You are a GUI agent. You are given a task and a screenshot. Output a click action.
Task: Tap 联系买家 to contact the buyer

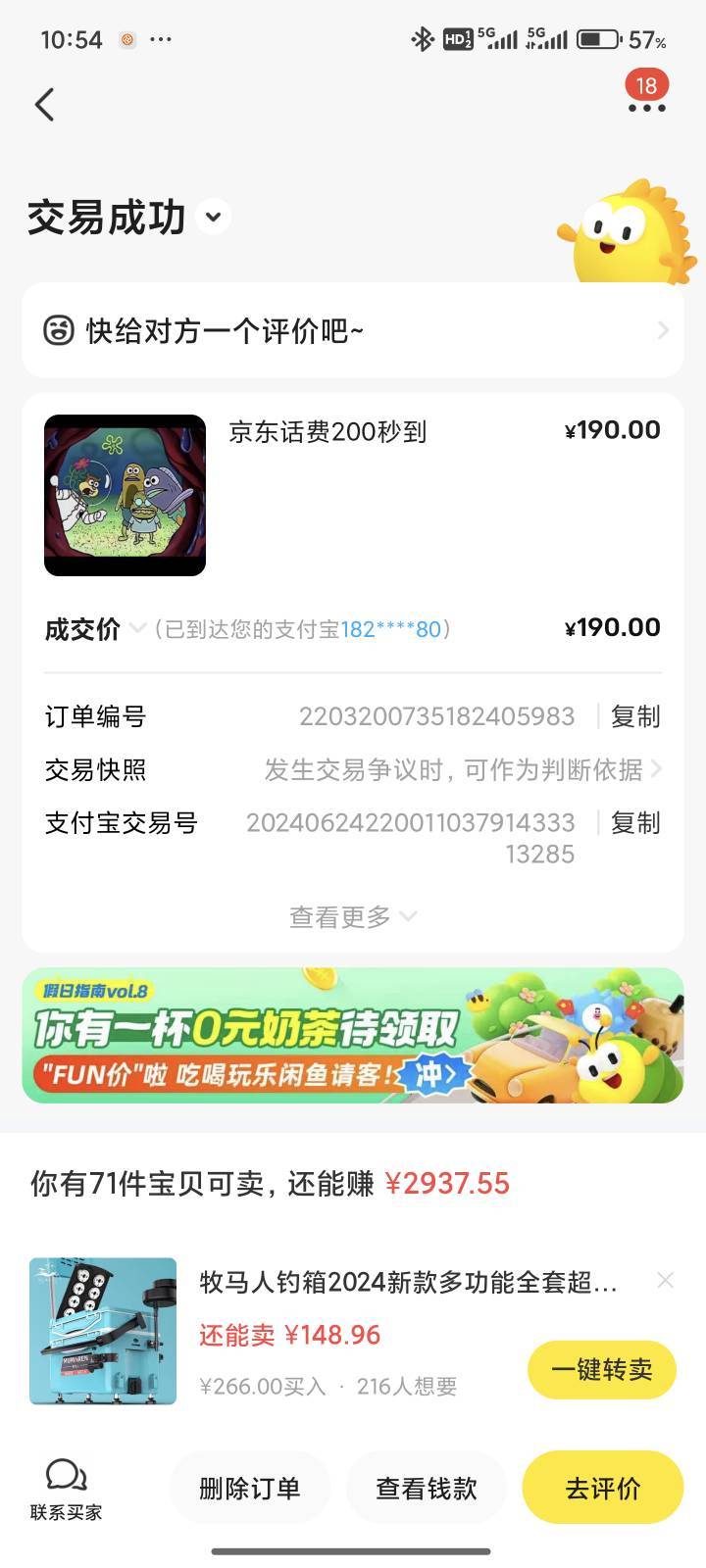[x=66, y=1490]
